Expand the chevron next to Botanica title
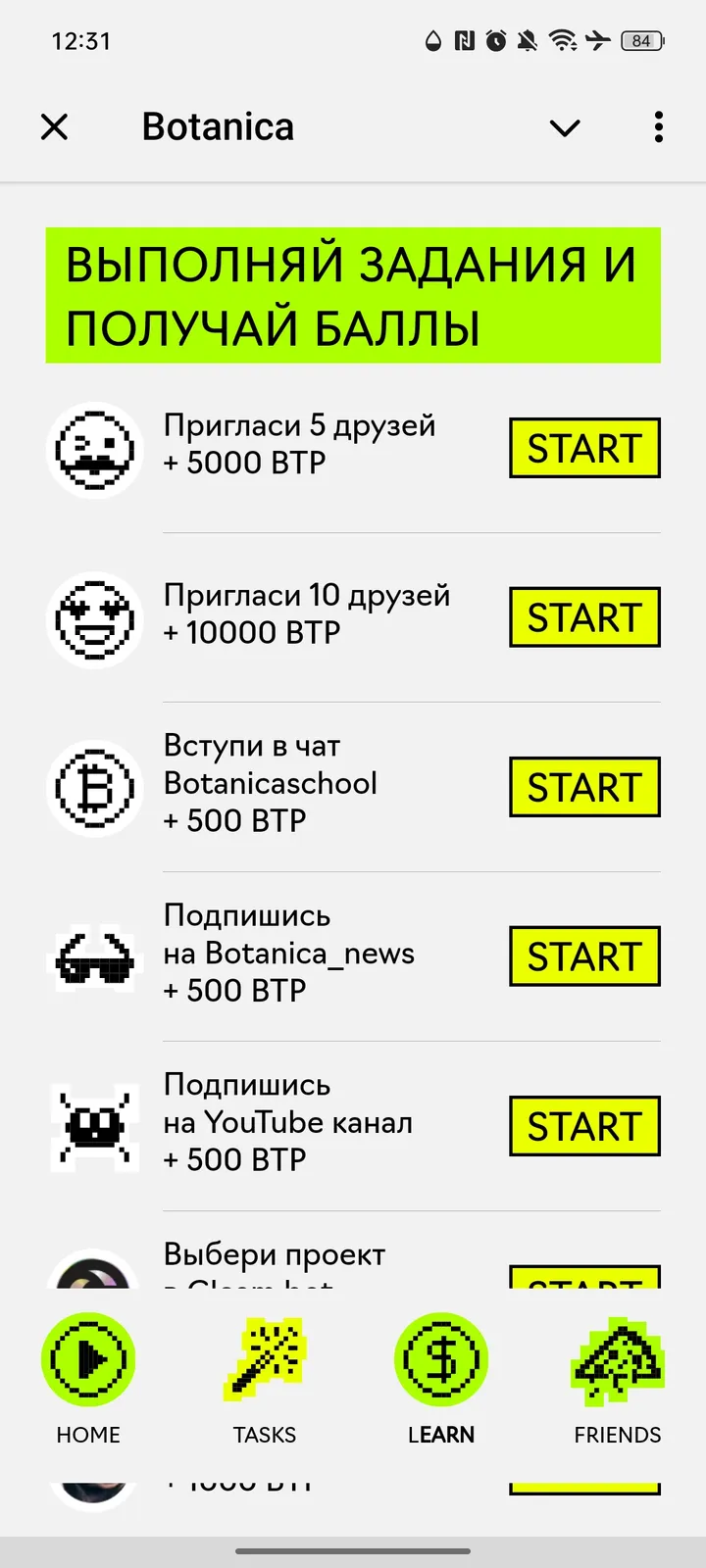The height and width of the screenshot is (1568, 706). point(564,127)
